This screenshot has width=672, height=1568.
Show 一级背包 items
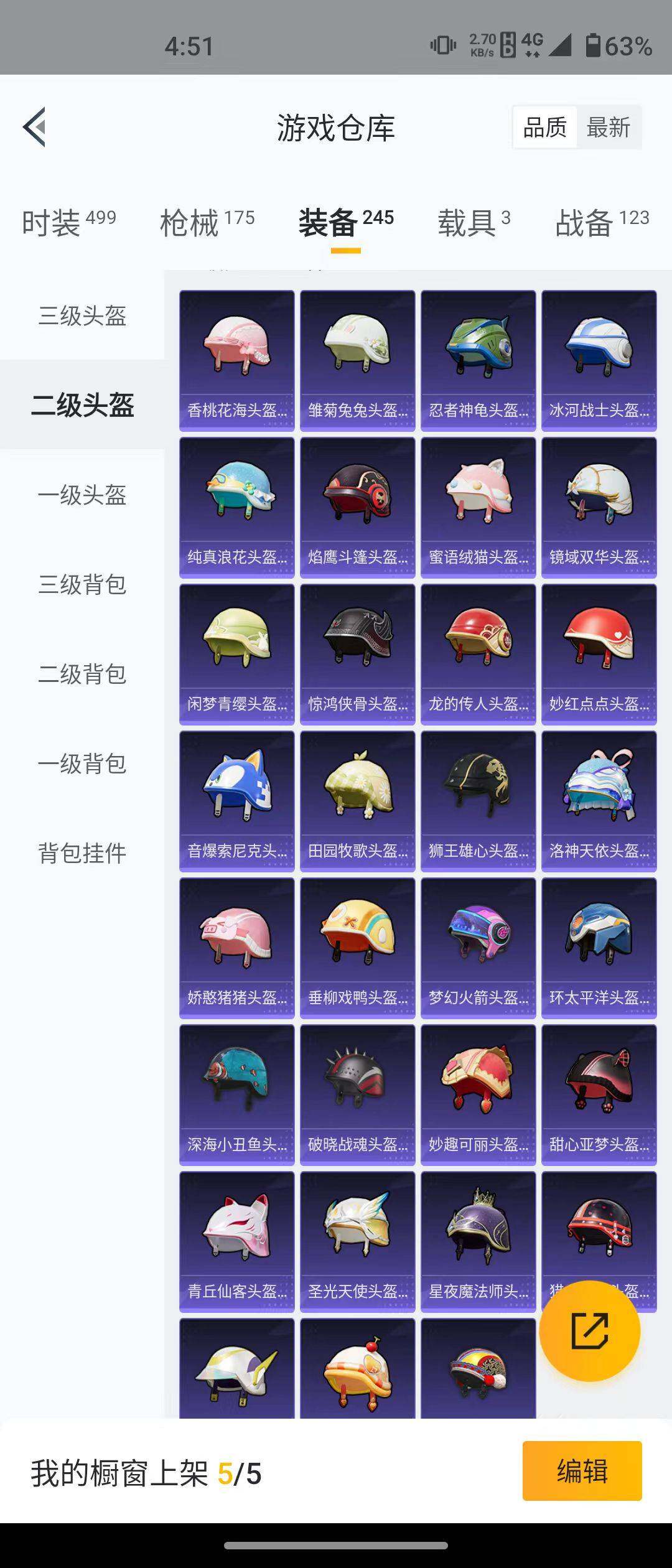click(82, 764)
